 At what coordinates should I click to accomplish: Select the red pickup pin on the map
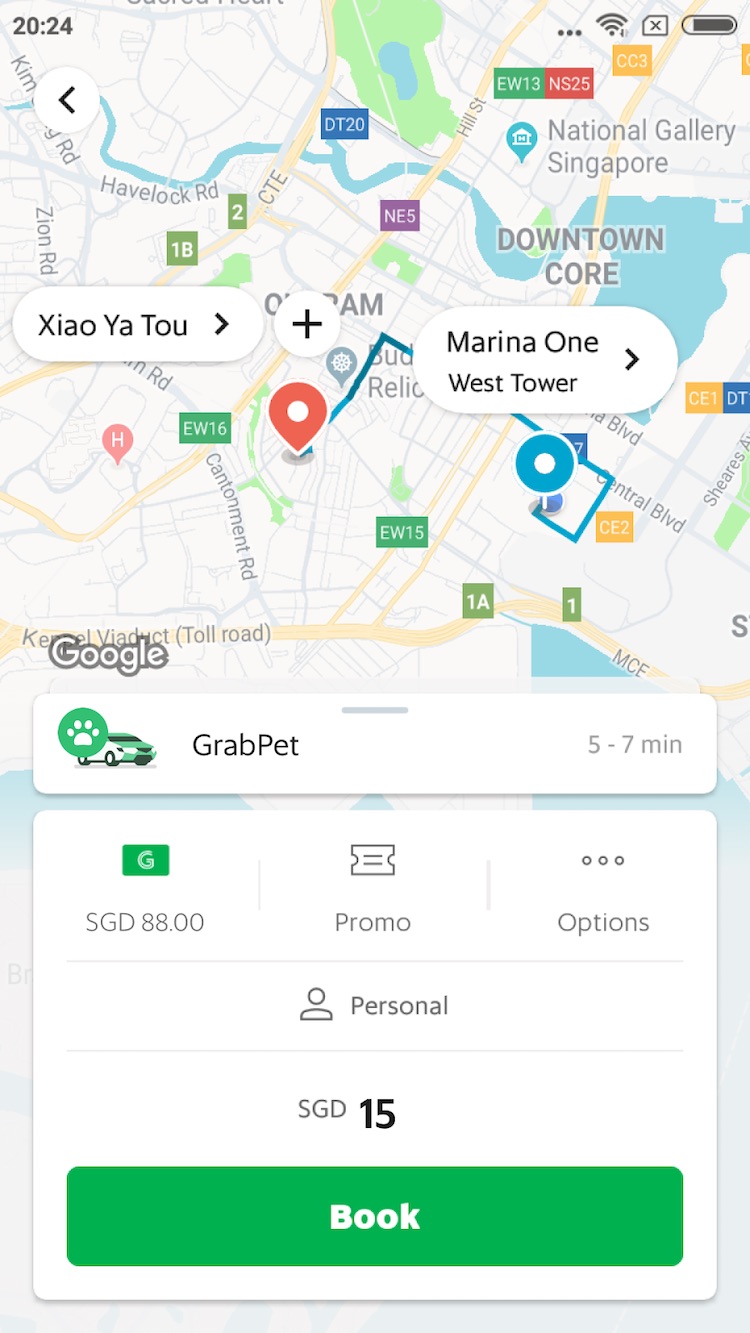(297, 415)
